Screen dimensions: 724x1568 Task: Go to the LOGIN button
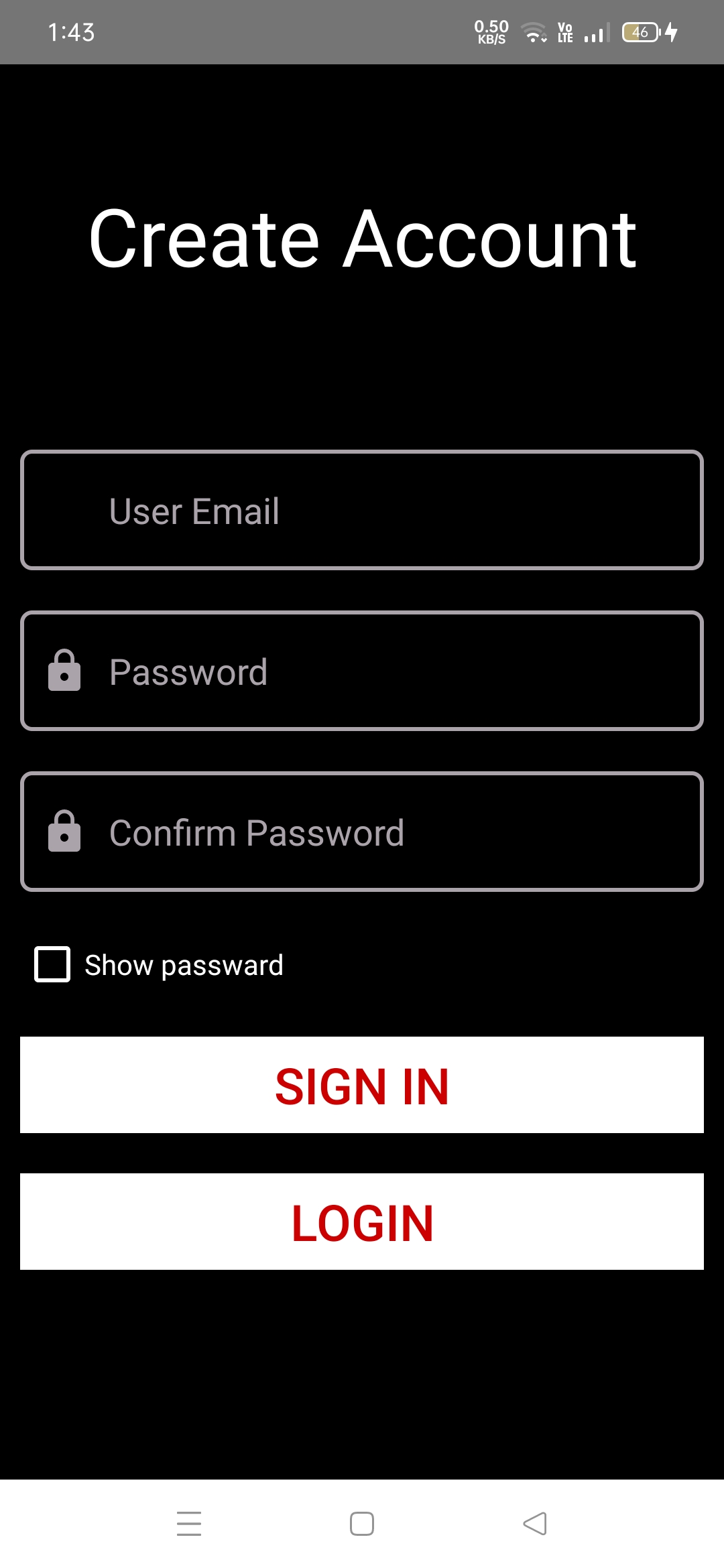pyautogui.click(x=362, y=1222)
